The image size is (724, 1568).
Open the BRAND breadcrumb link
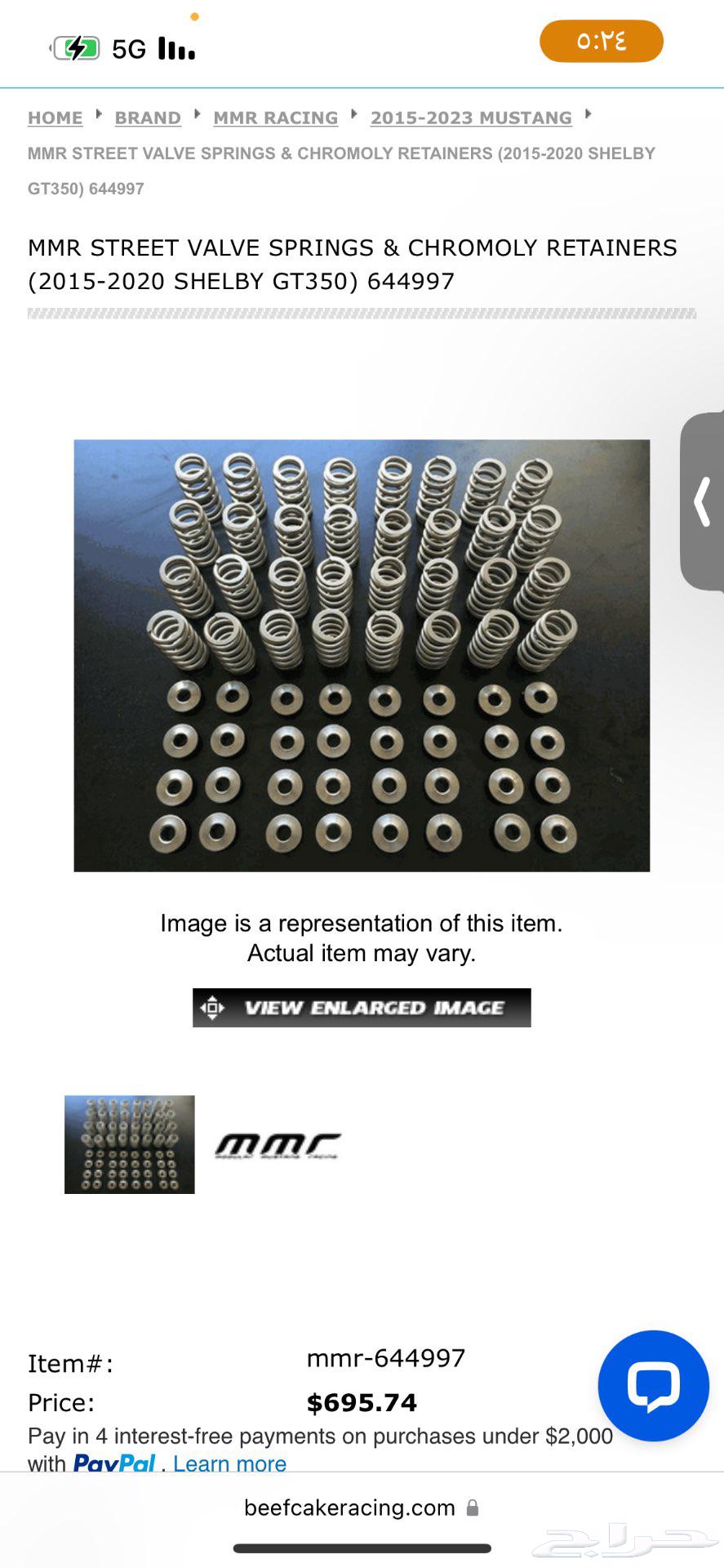[x=148, y=118]
